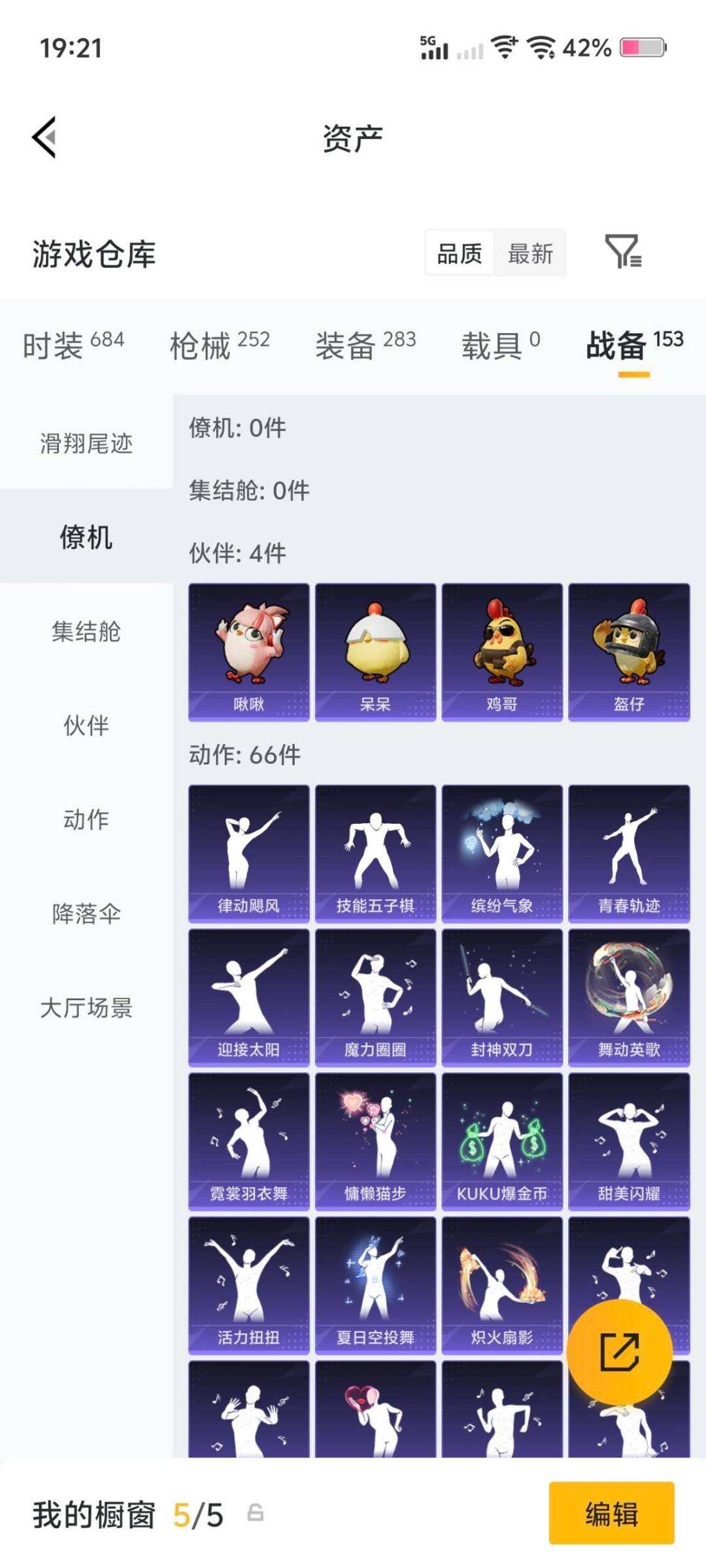Switch sorting to 最新

click(530, 253)
